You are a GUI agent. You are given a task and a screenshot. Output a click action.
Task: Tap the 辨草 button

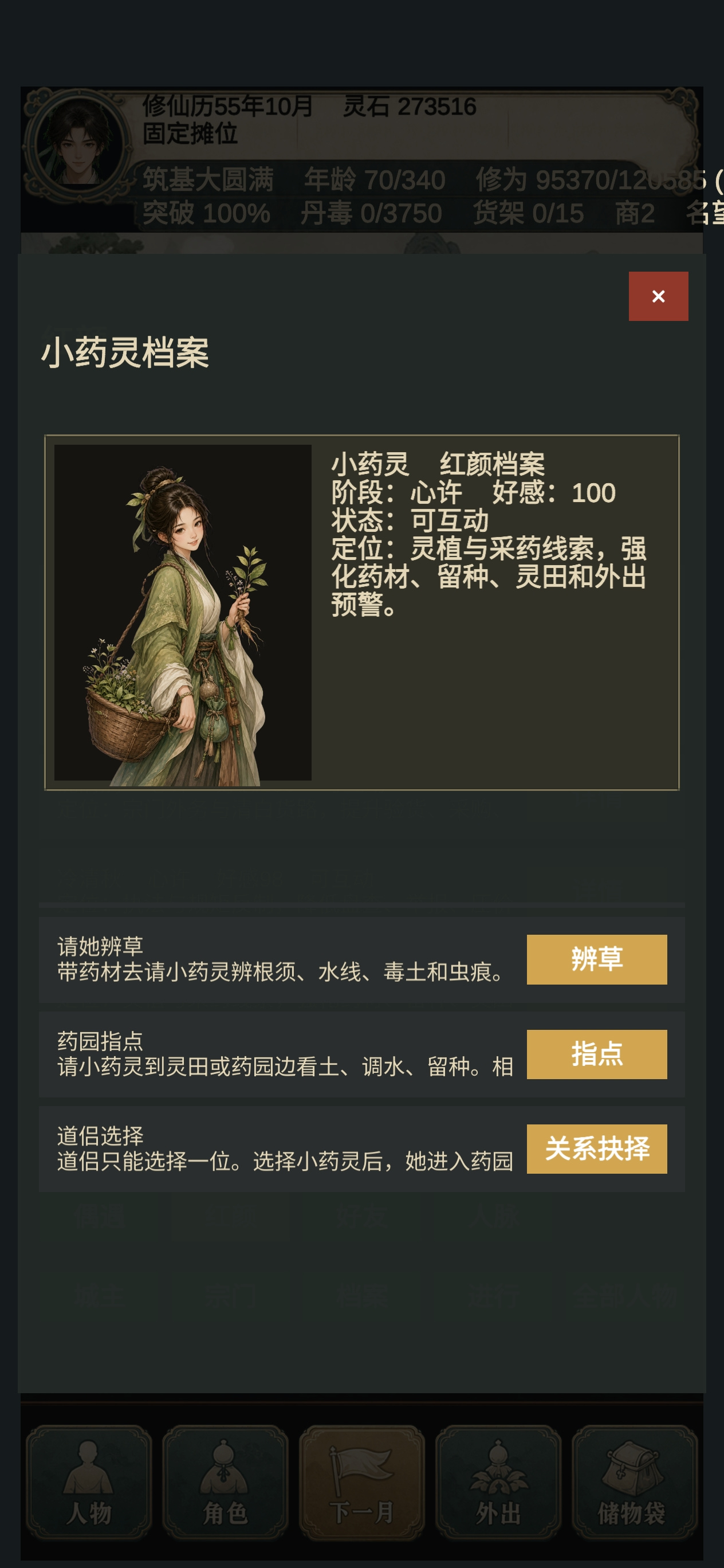point(597,959)
